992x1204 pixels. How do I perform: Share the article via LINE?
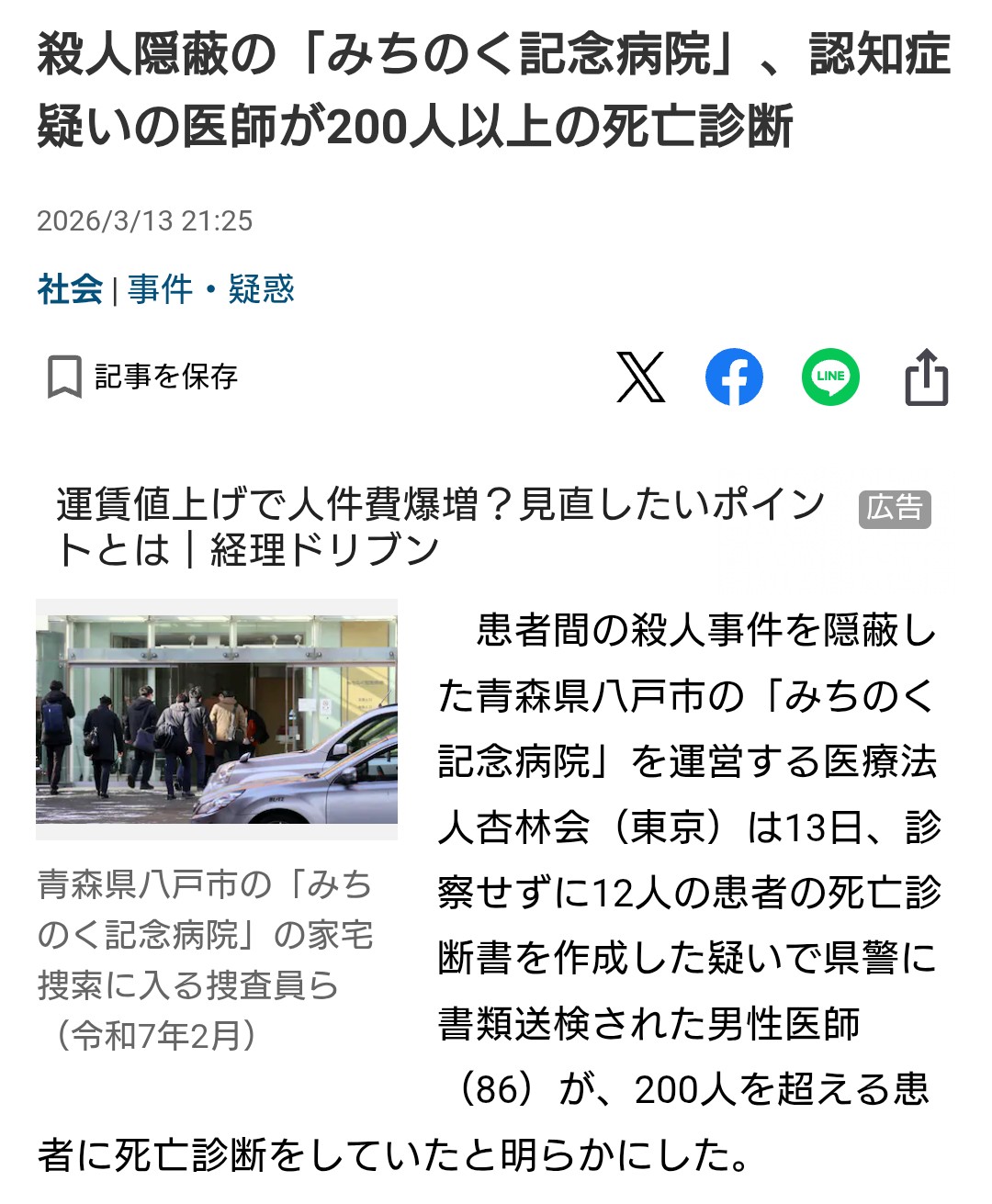830,377
